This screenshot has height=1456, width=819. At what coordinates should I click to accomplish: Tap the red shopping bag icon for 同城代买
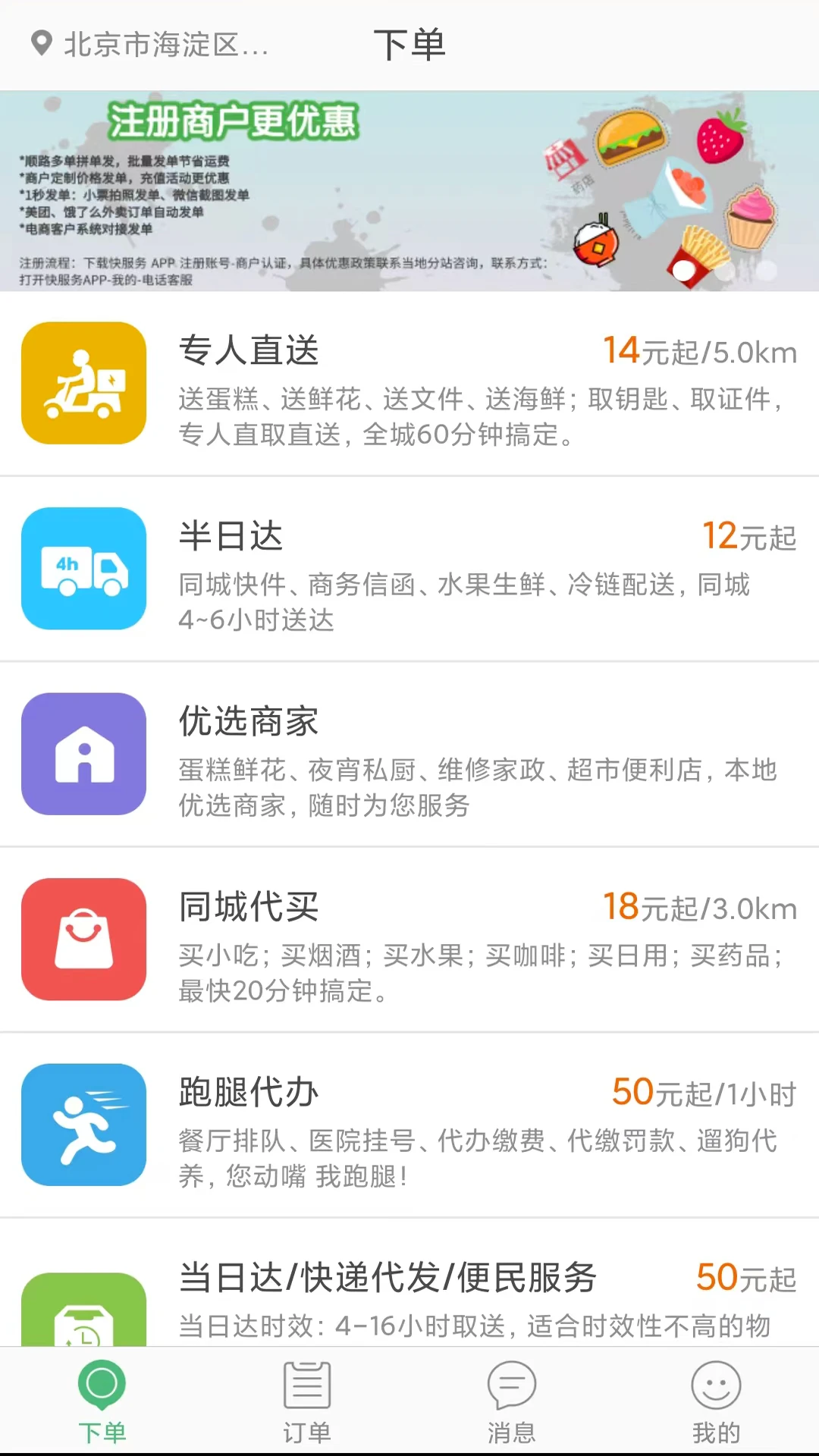click(x=83, y=941)
